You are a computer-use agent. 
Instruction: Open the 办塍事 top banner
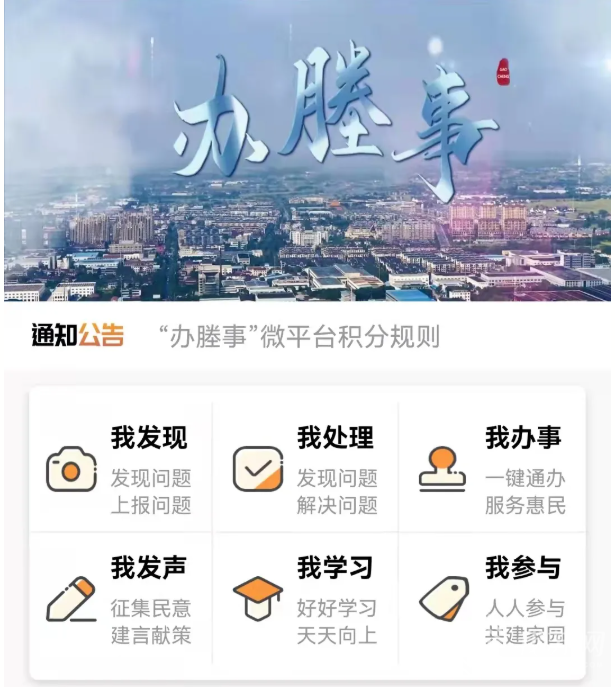pos(307,150)
